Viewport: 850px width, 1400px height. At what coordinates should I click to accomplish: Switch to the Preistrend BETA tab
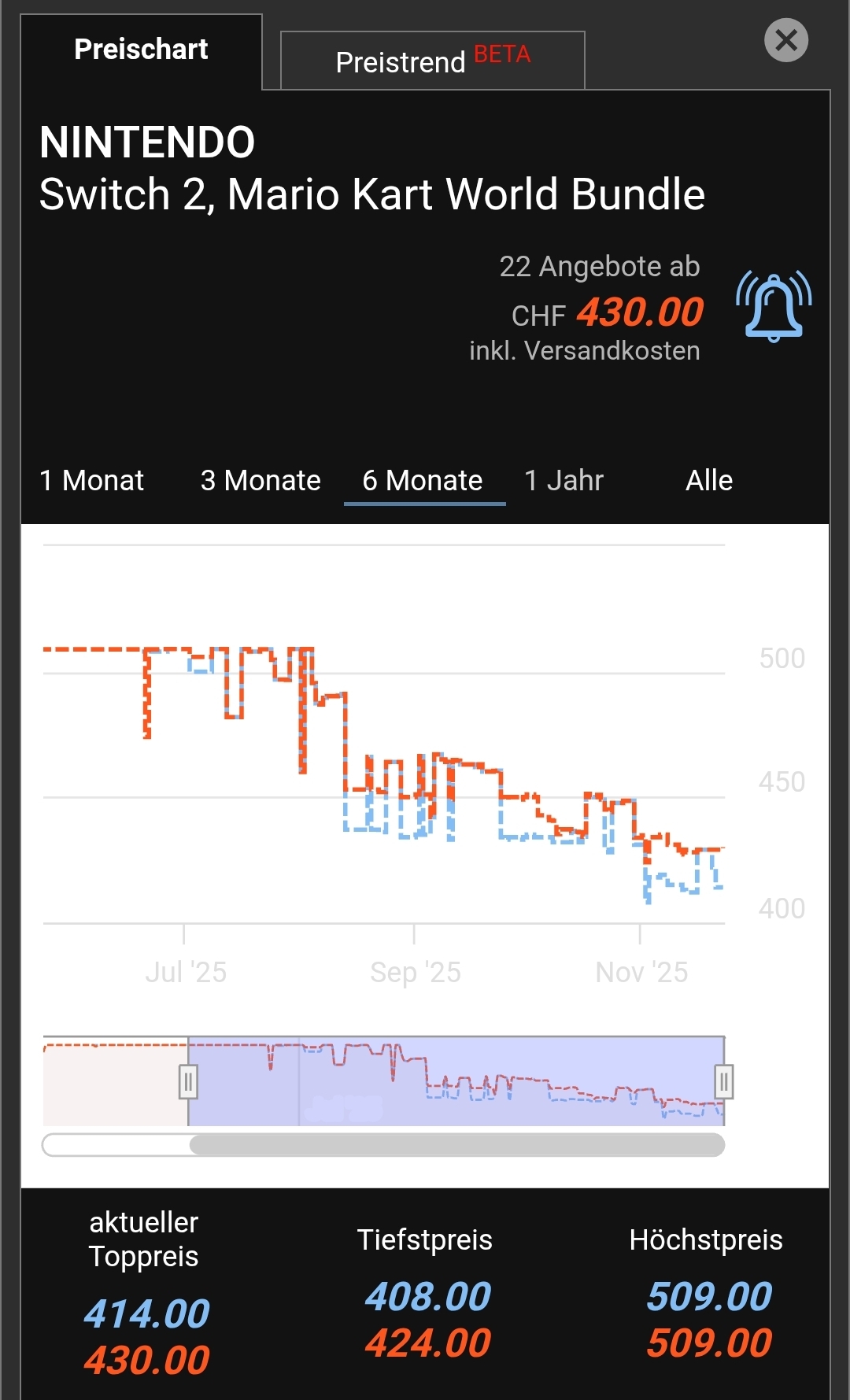(432, 61)
